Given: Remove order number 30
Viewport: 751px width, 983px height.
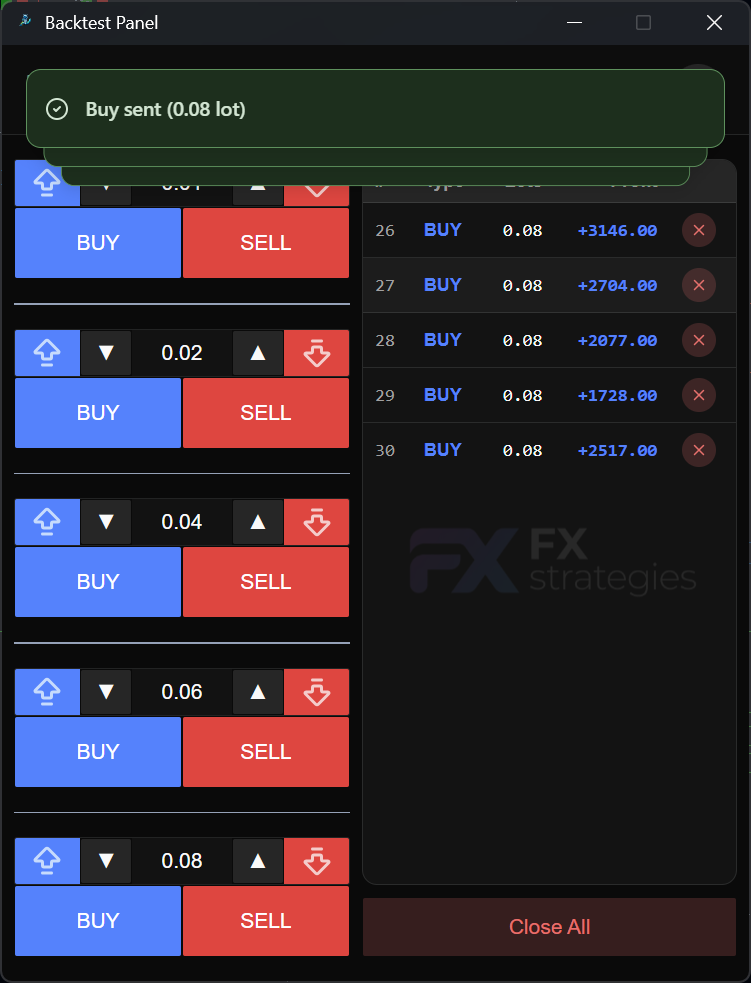Looking at the screenshot, I should [699, 451].
